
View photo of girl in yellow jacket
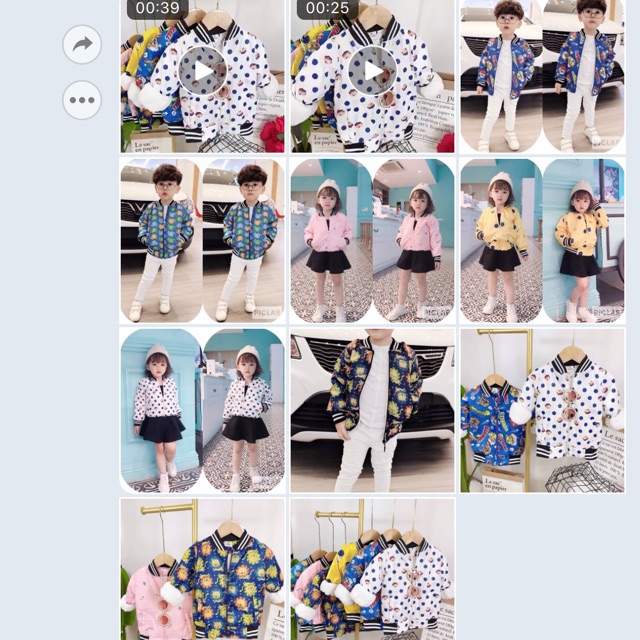[542, 240]
